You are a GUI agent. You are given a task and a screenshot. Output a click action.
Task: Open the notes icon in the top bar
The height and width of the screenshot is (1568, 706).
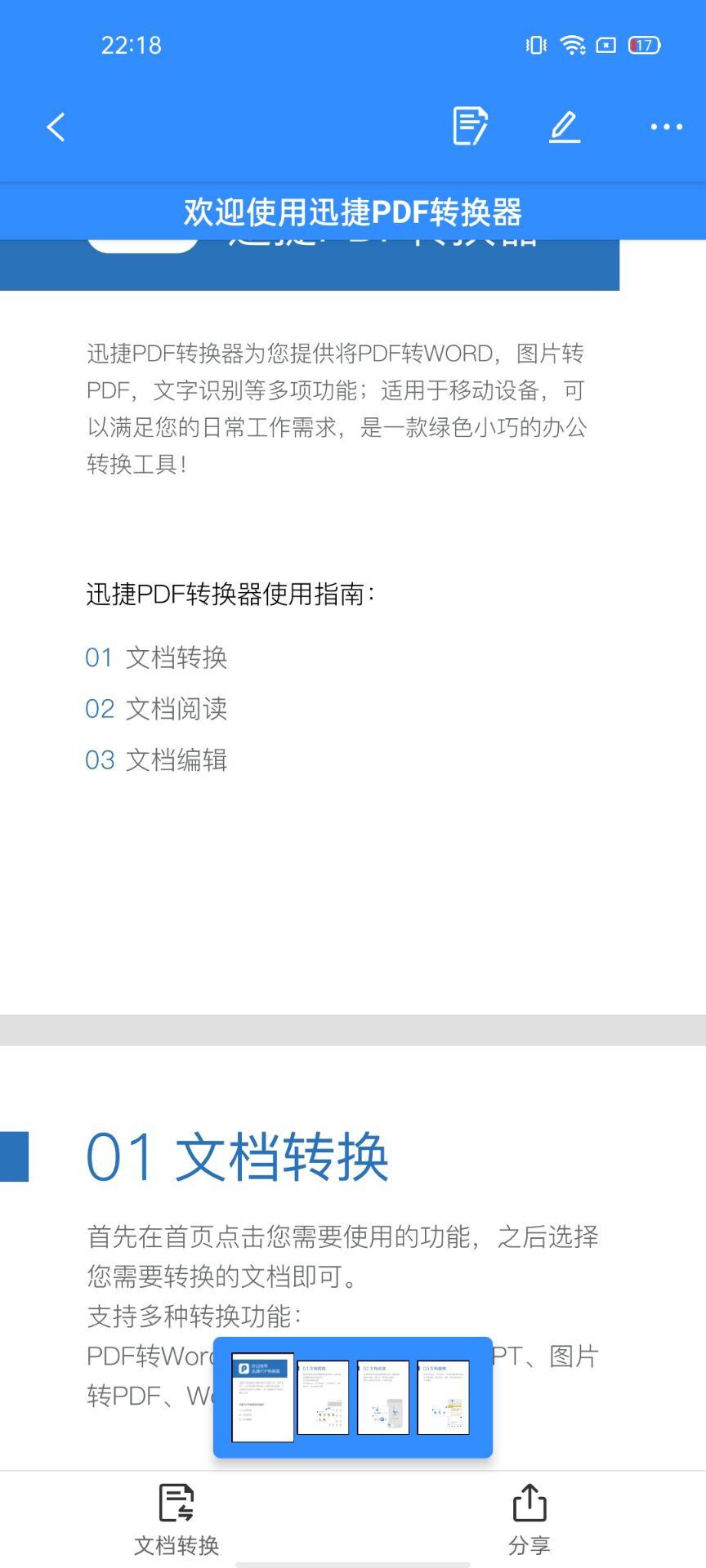(x=470, y=127)
